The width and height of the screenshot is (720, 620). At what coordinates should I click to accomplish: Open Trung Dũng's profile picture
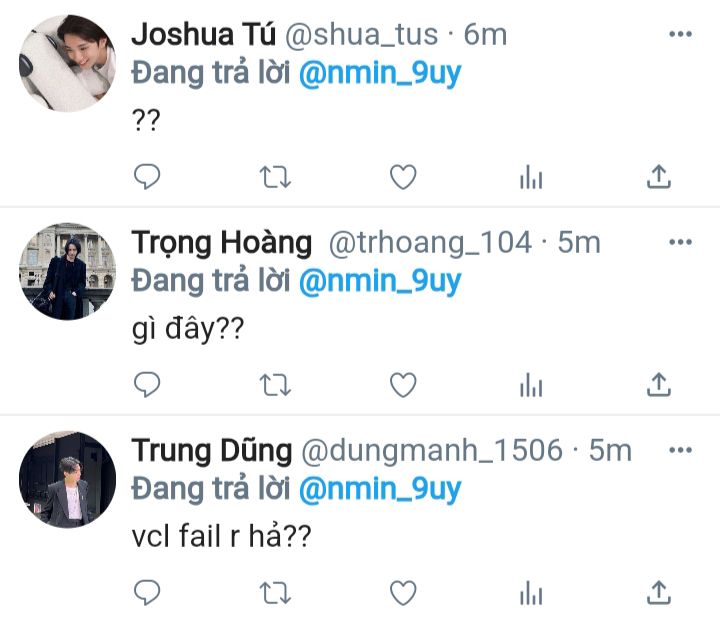pos(68,479)
